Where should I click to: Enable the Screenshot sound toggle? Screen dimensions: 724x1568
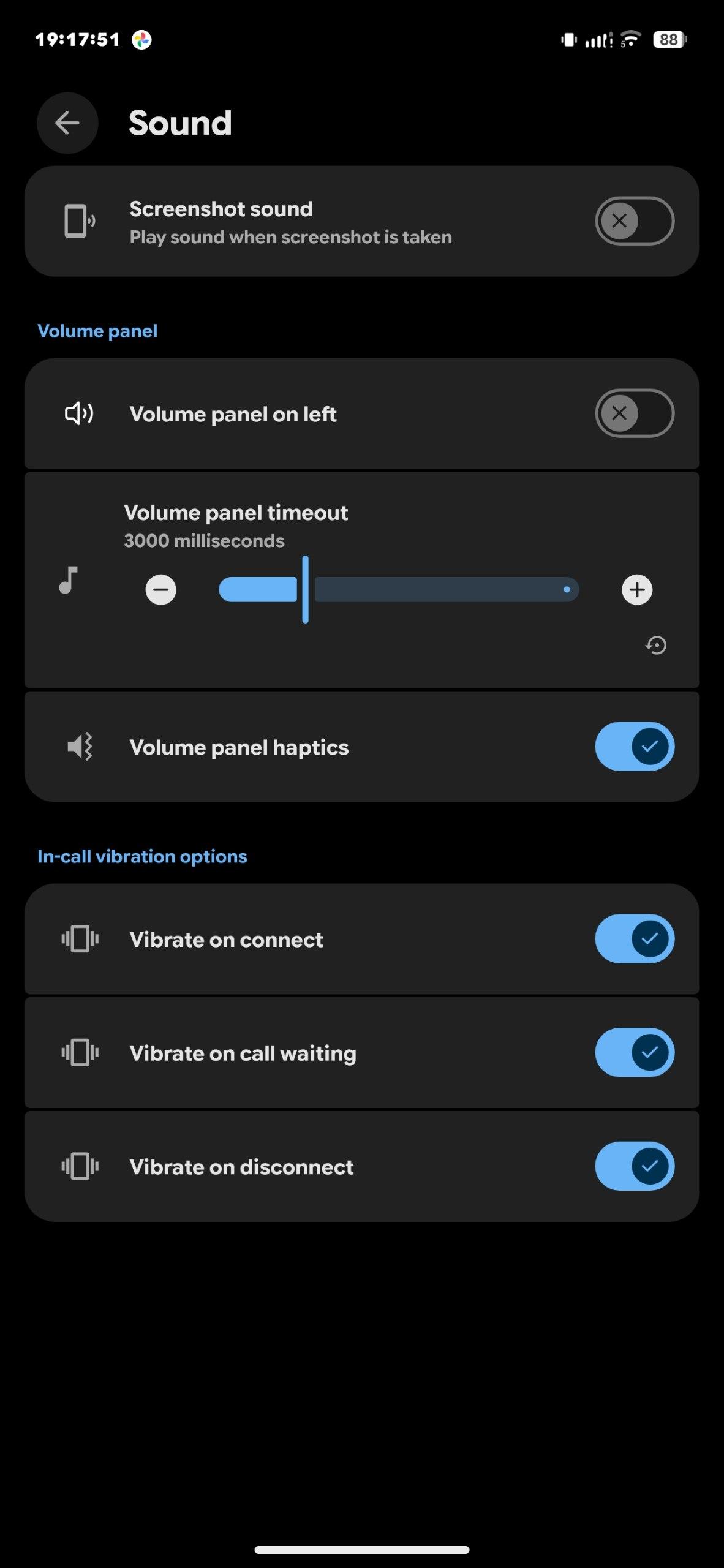[x=634, y=221]
